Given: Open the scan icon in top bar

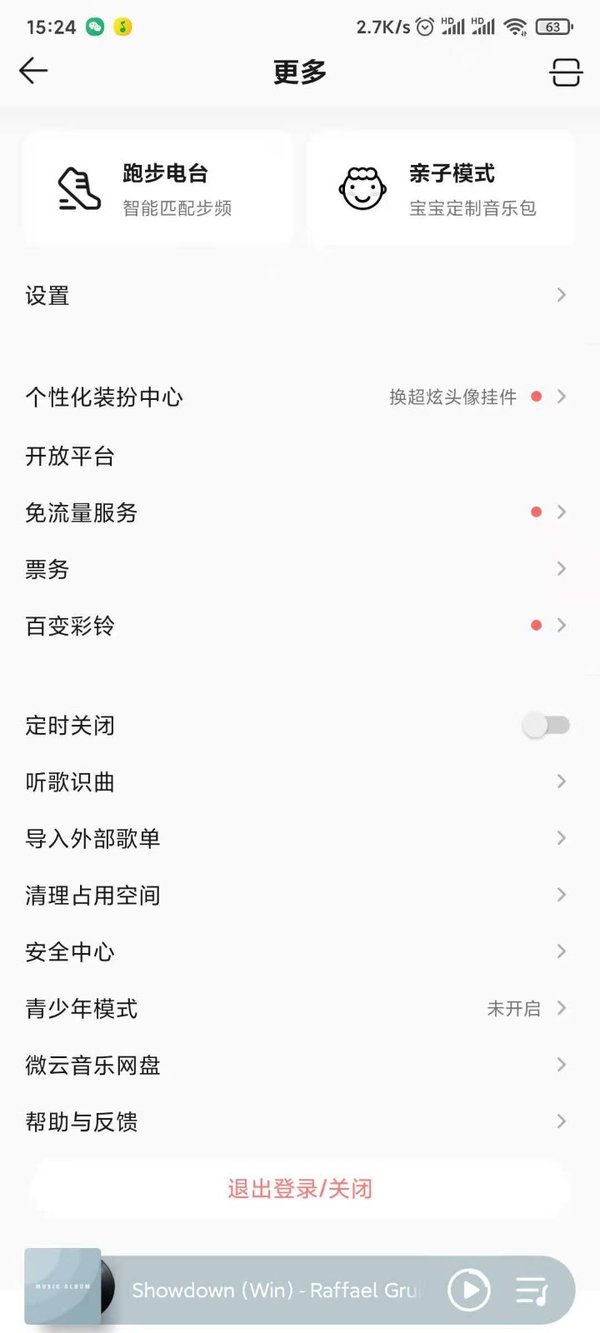Looking at the screenshot, I should pyautogui.click(x=565, y=72).
